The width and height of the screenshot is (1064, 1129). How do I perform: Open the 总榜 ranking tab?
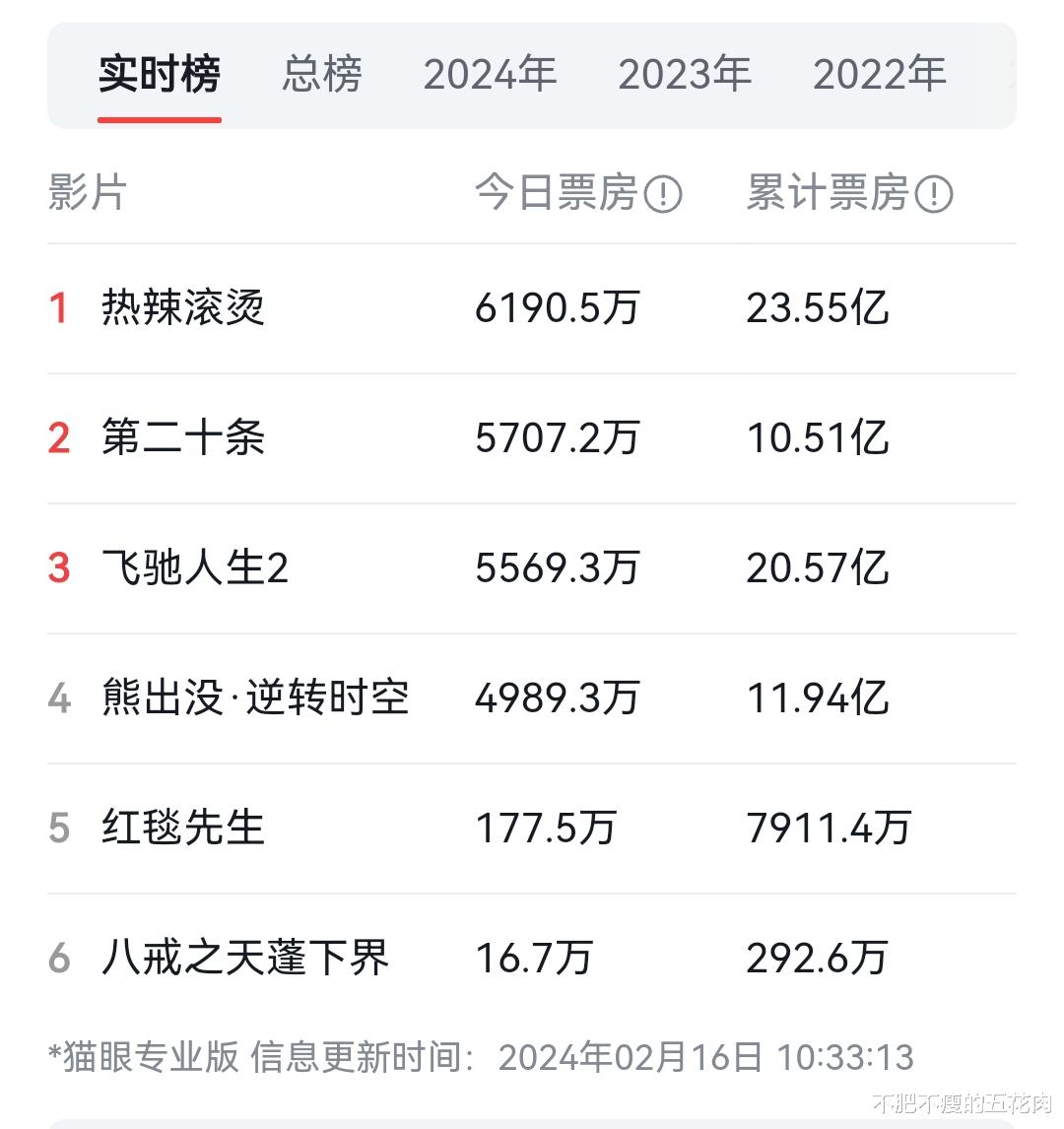point(323,74)
